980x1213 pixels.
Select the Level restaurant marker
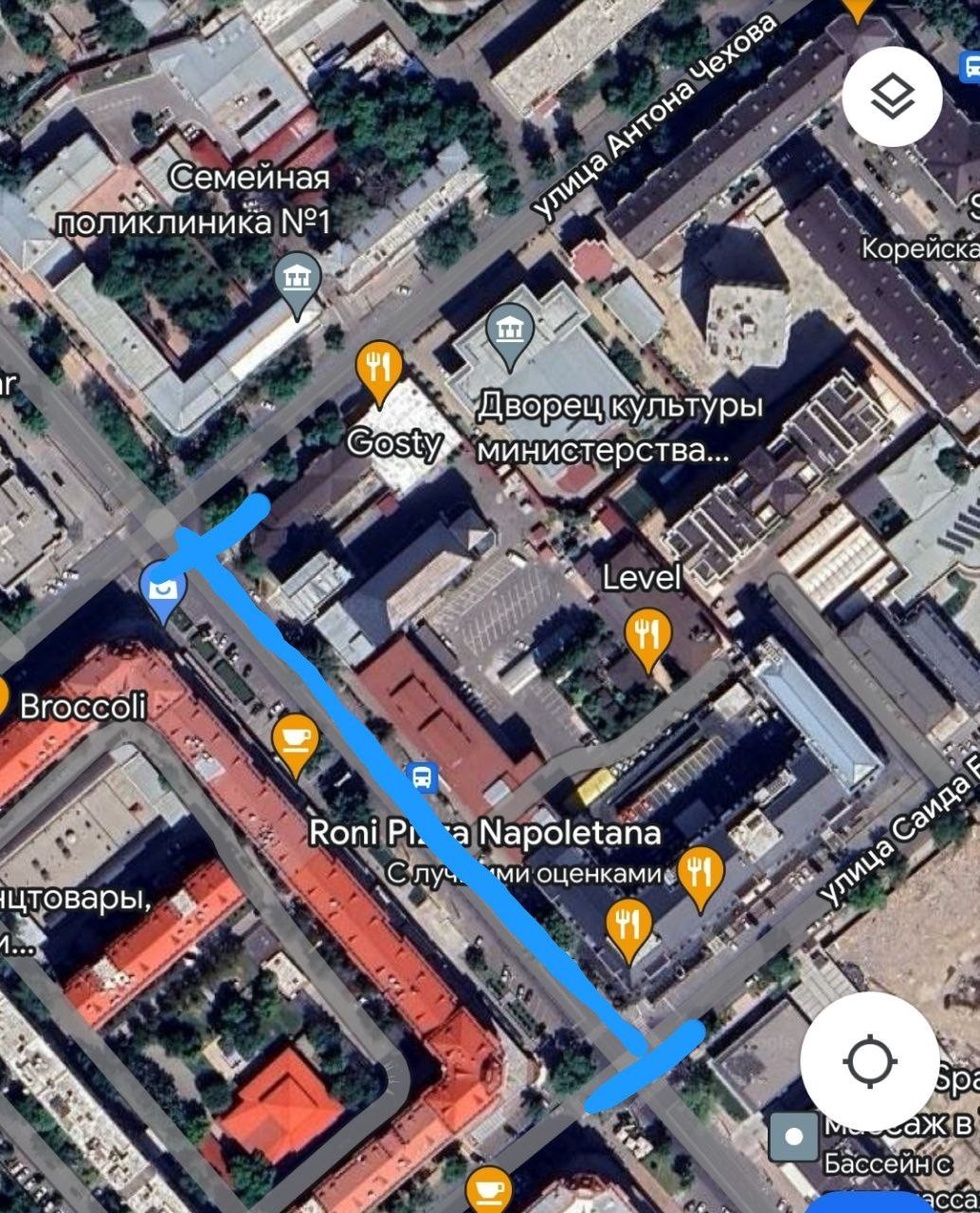[648, 636]
